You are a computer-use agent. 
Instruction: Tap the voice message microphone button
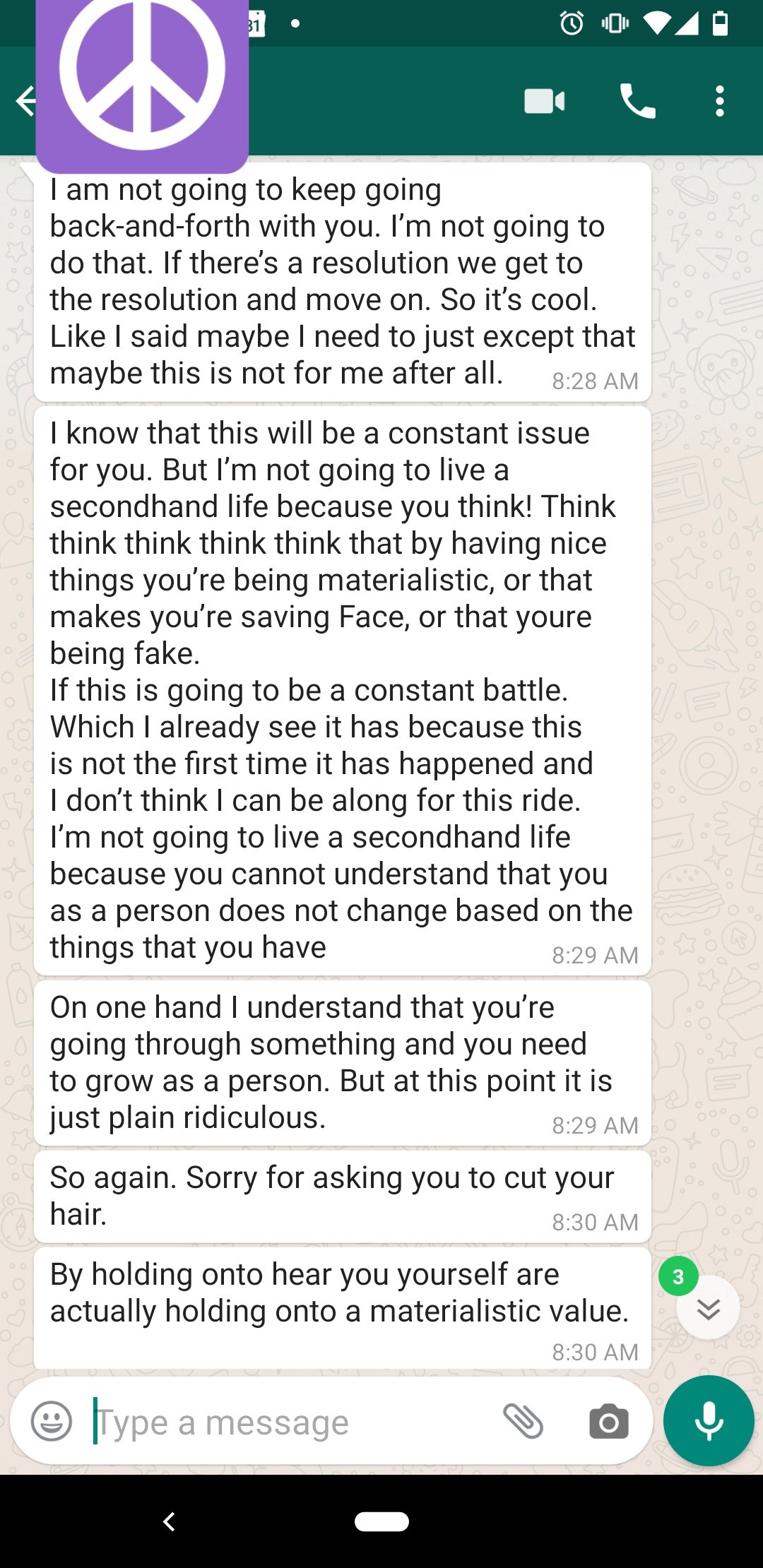pos(709,1420)
